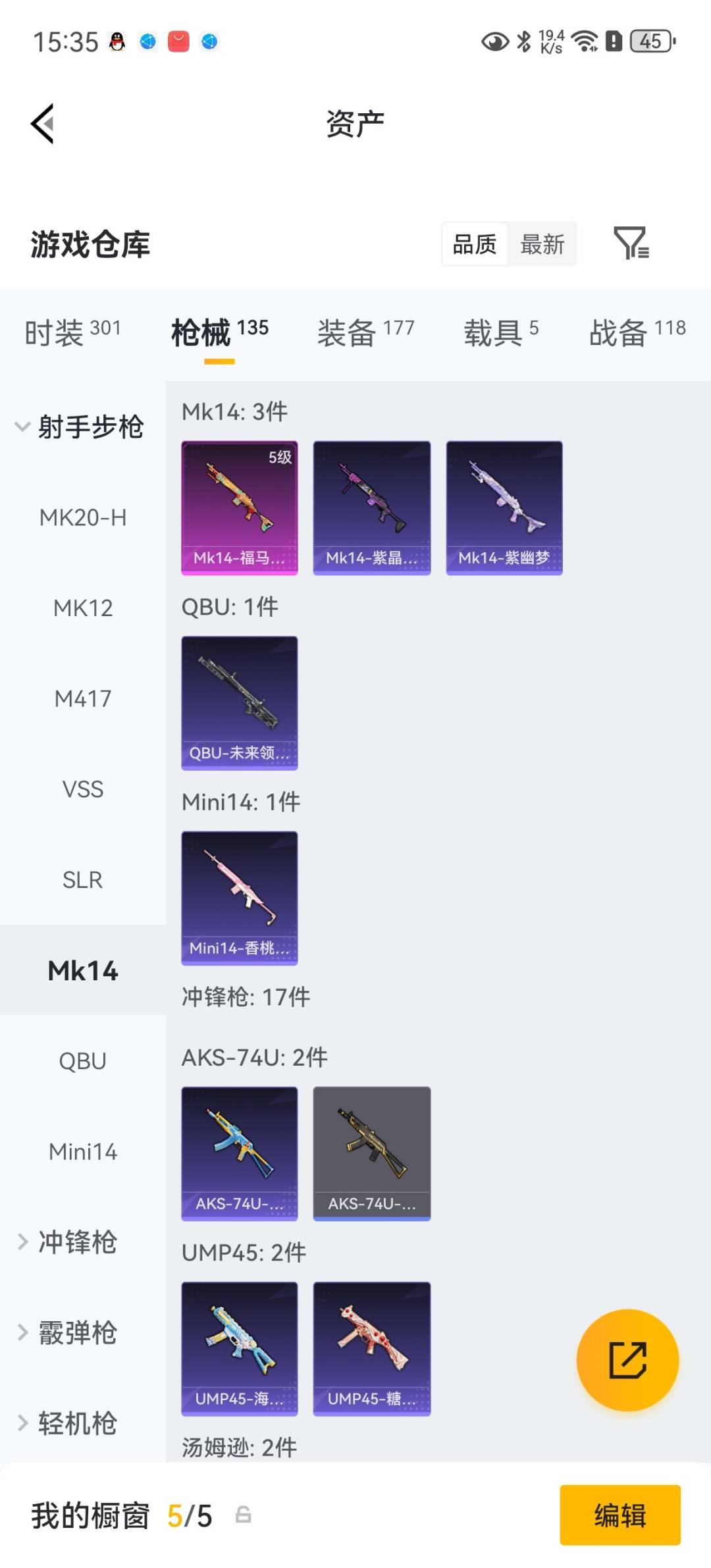Tap the 编辑 button
Viewport: 711px width, 1568px height.
[x=619, y=1515]
